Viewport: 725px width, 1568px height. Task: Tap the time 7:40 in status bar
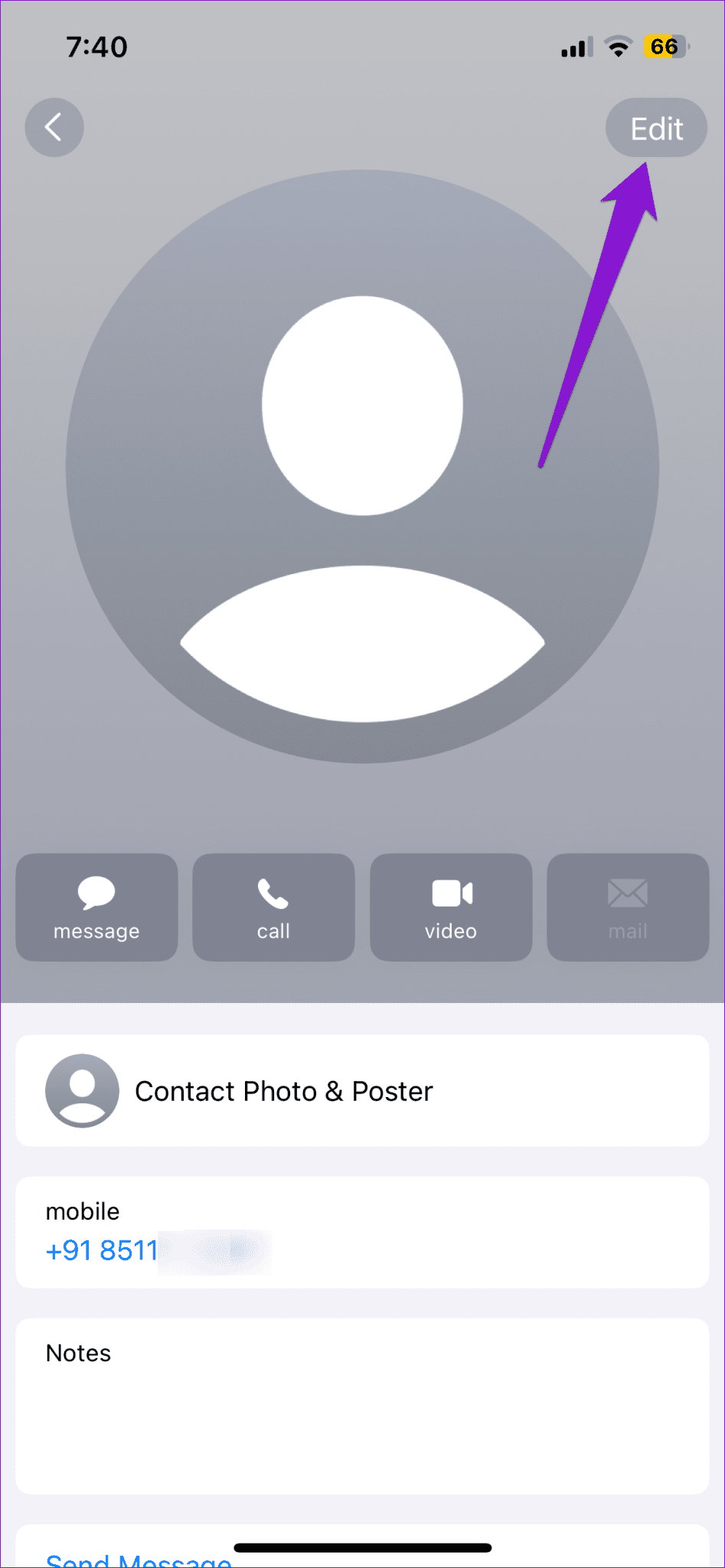[x=97, y=47]
